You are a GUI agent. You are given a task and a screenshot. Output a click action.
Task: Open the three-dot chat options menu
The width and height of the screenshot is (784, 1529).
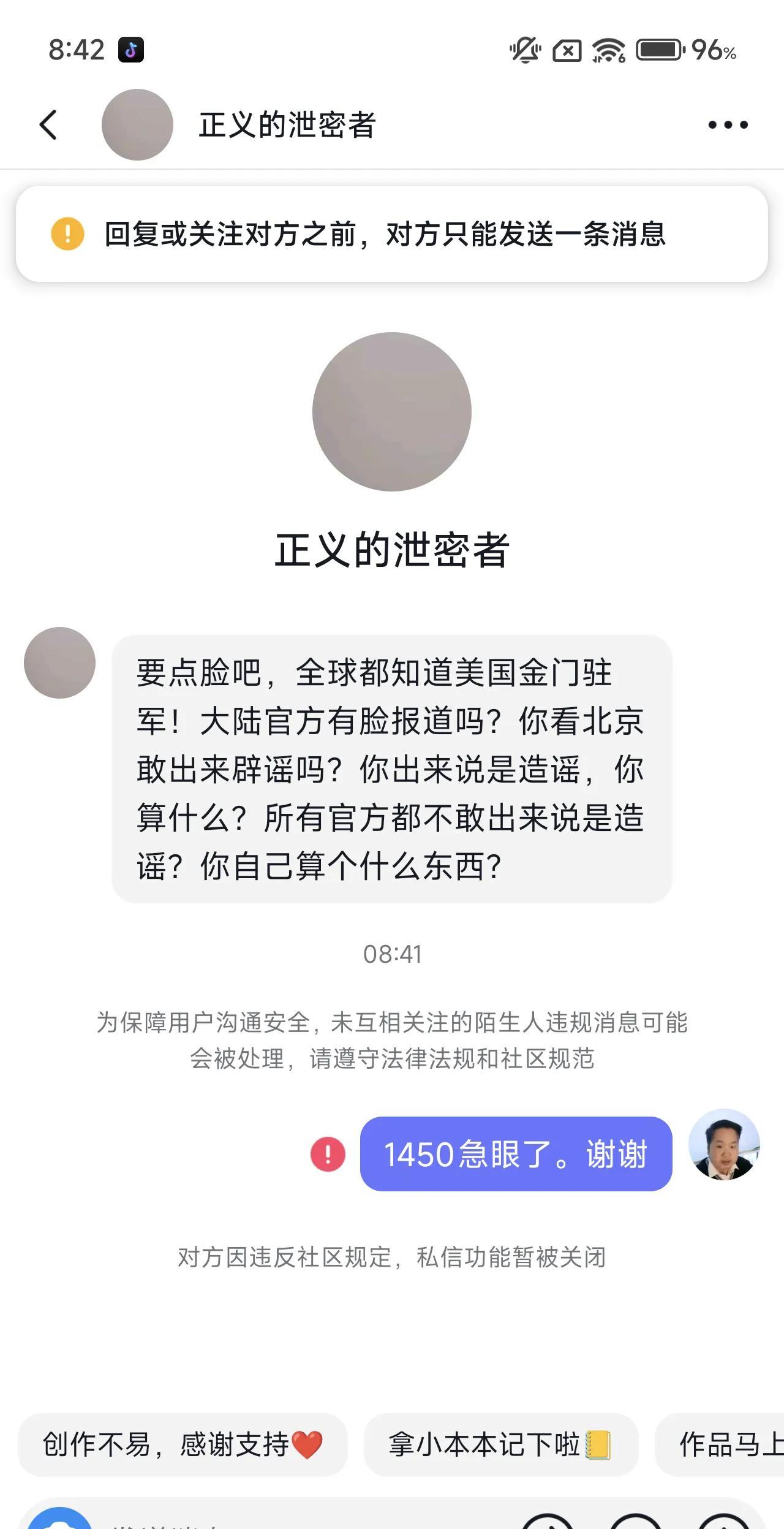(728, 125)
